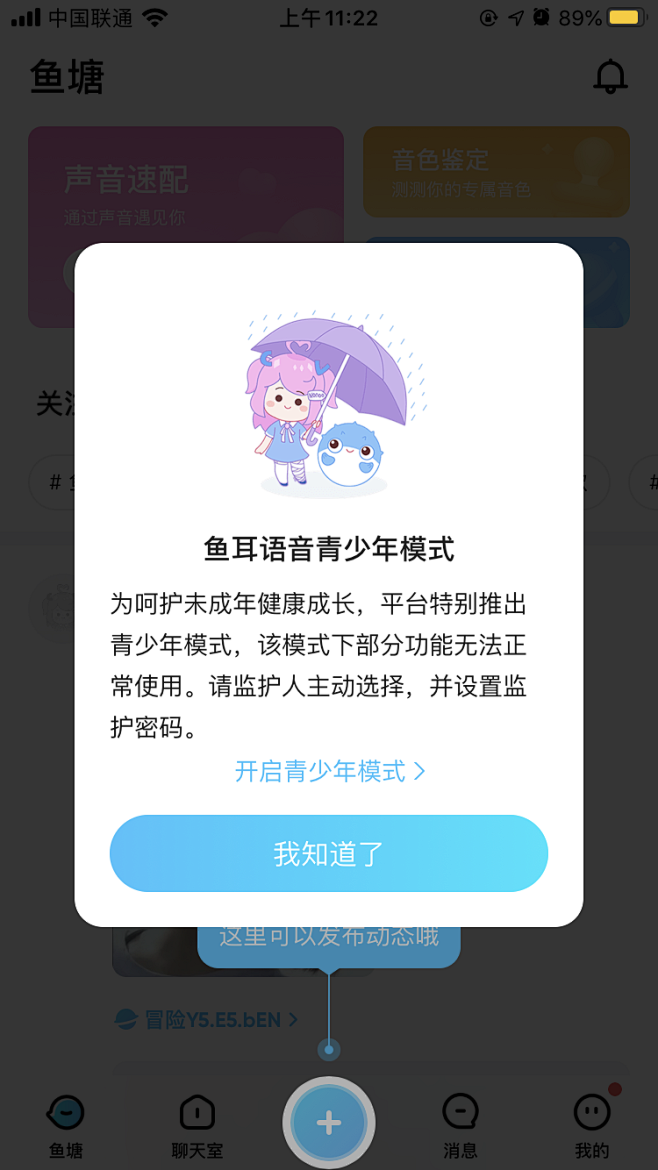Tap the plus button to post
658x1170 pixels.
[x=329, y=1122]
